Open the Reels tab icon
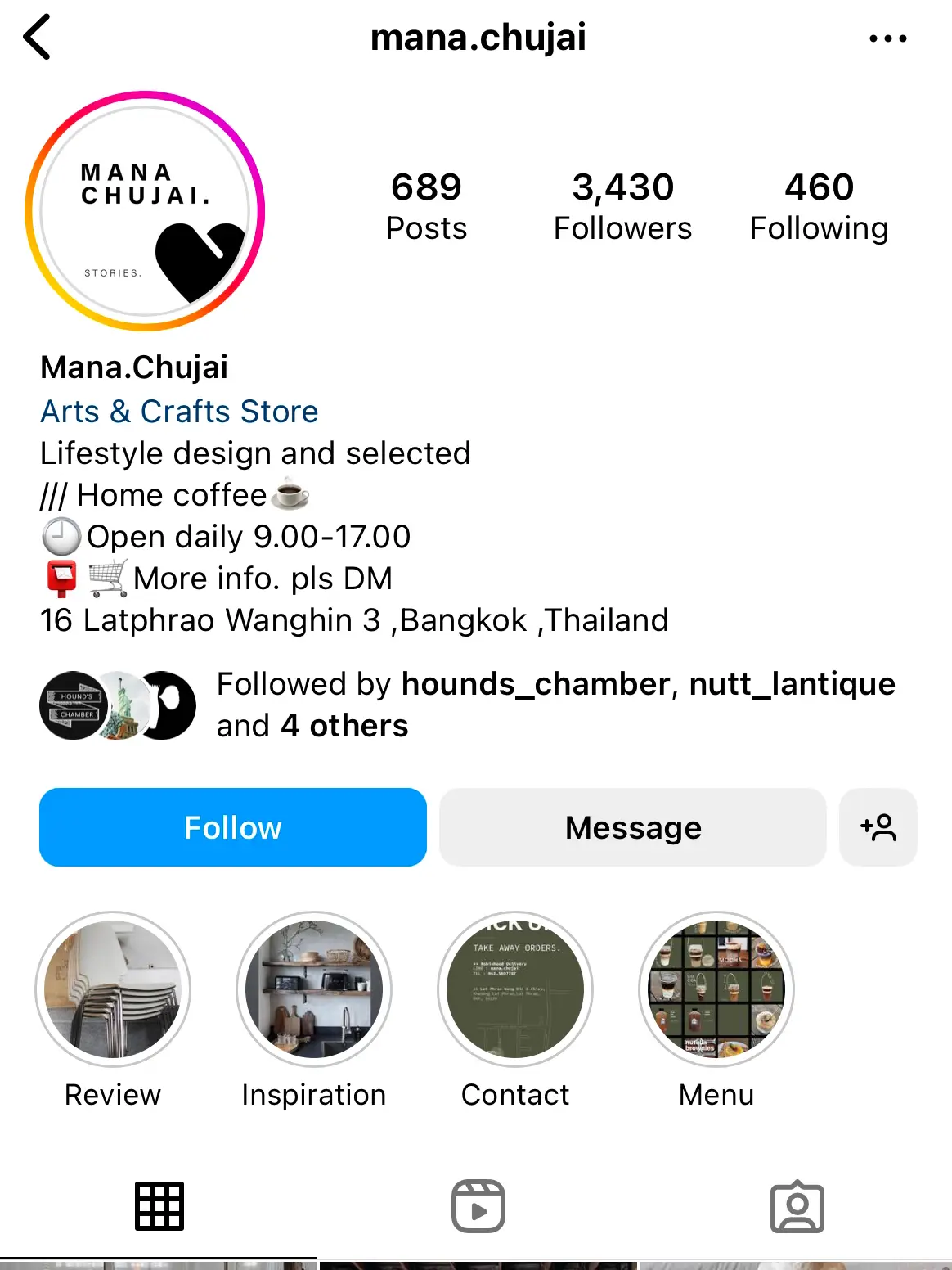Screen dimensions: 952x1270 [x=478, y=1204]
